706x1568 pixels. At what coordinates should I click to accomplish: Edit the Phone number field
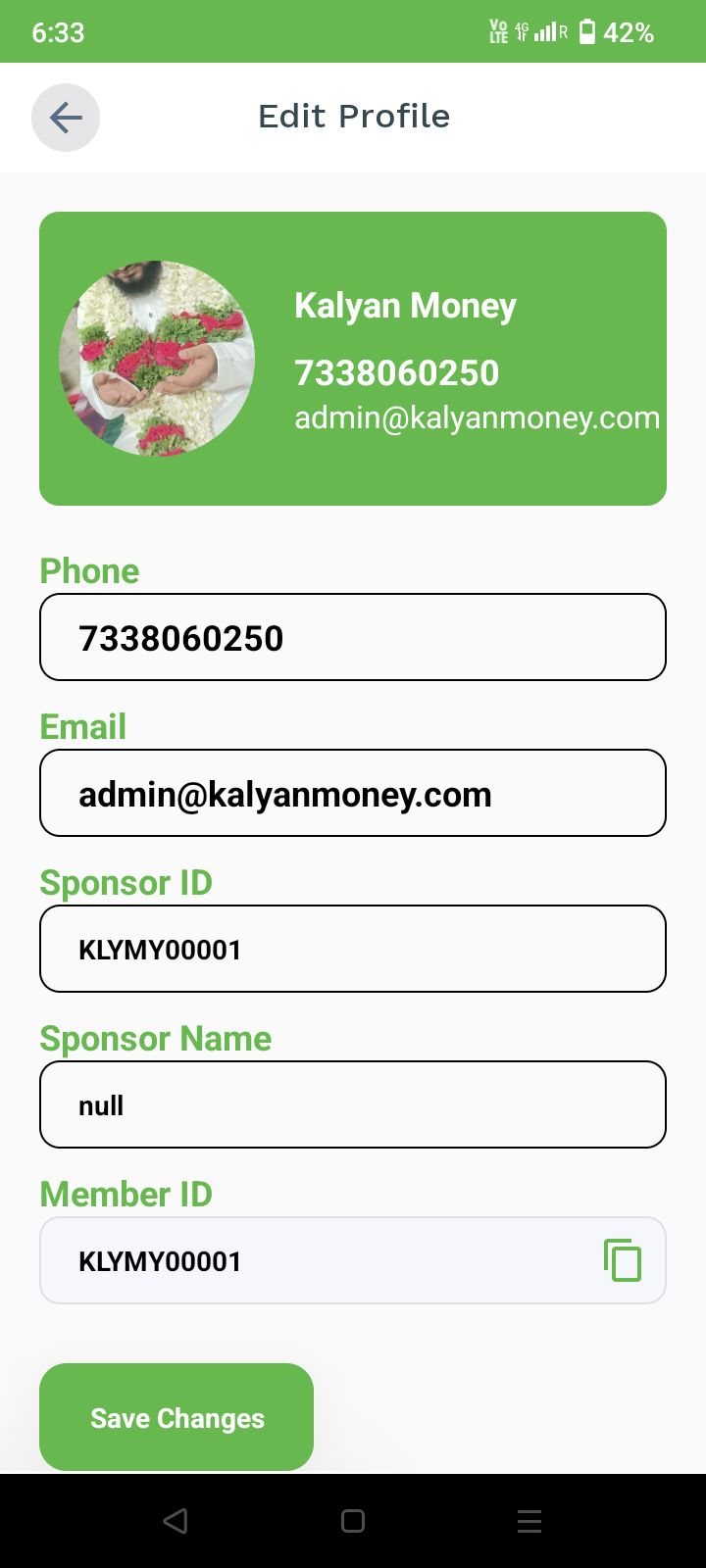pyautogui.click(x=353, y=637)
